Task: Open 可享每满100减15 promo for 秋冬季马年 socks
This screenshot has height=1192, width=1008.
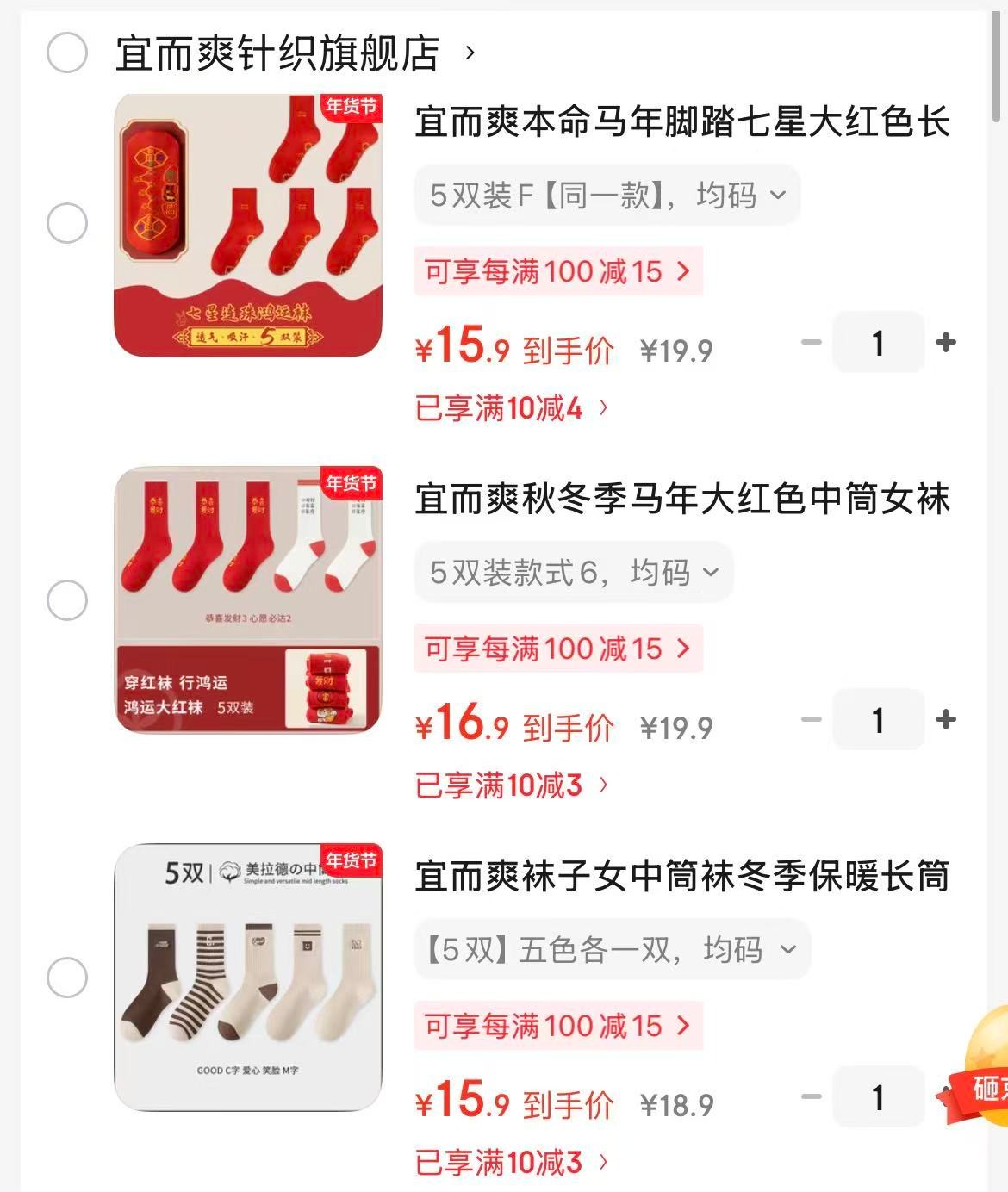Action: [557, 649]
